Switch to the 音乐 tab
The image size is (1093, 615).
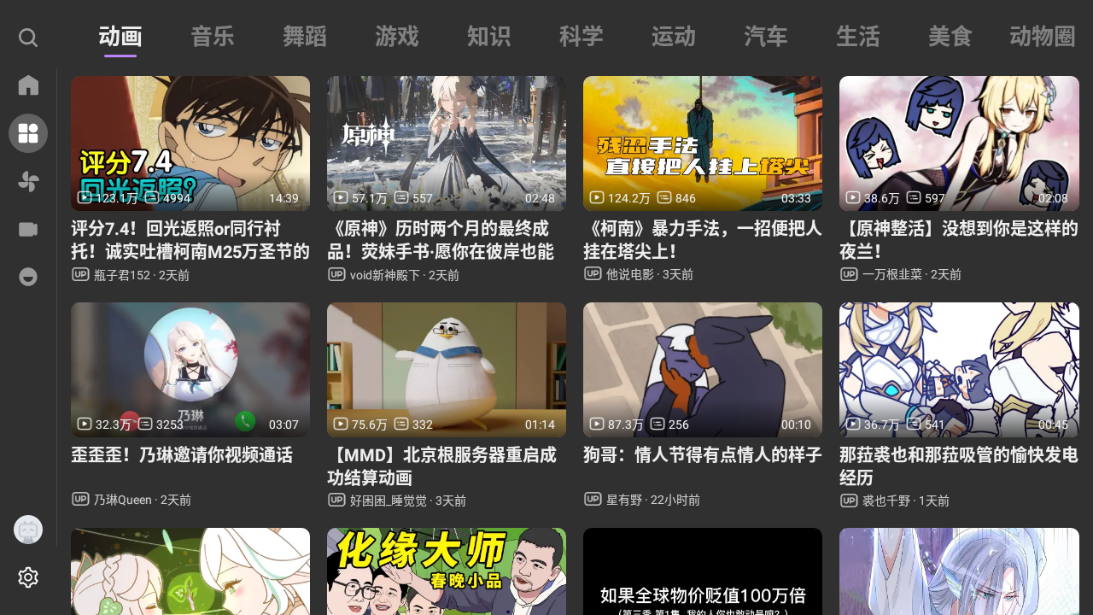[x=212, y=37]
